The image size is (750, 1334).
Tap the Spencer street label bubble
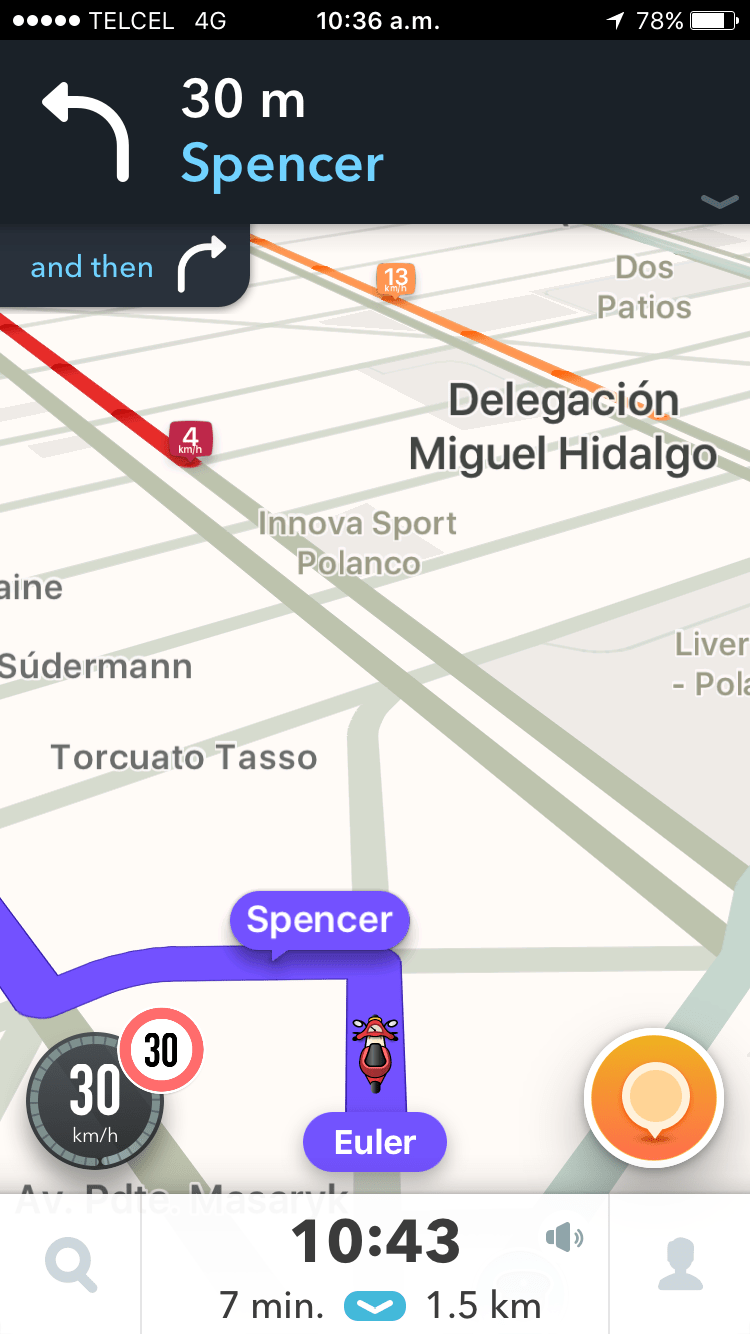(x=319, y=919)
